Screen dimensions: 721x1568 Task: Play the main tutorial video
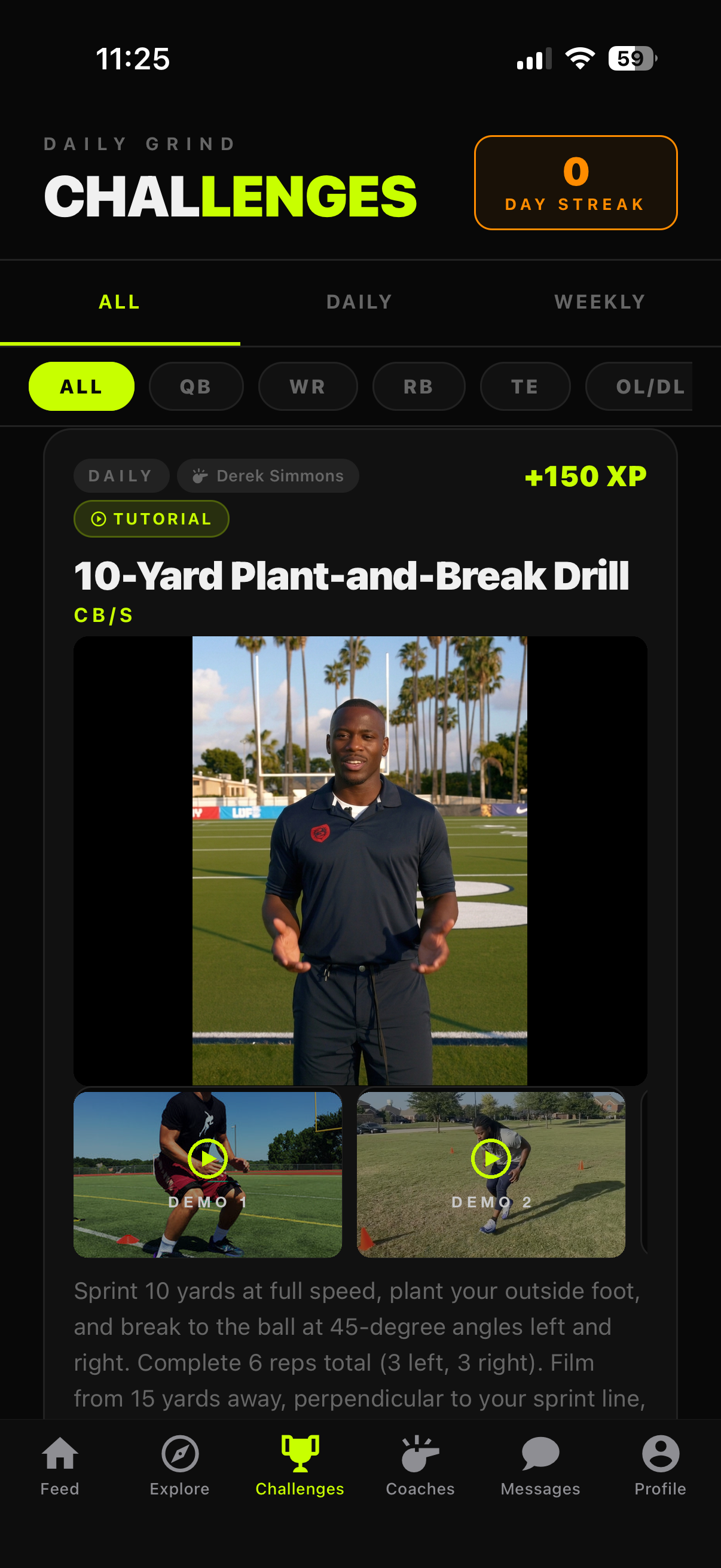coord(360,861)
